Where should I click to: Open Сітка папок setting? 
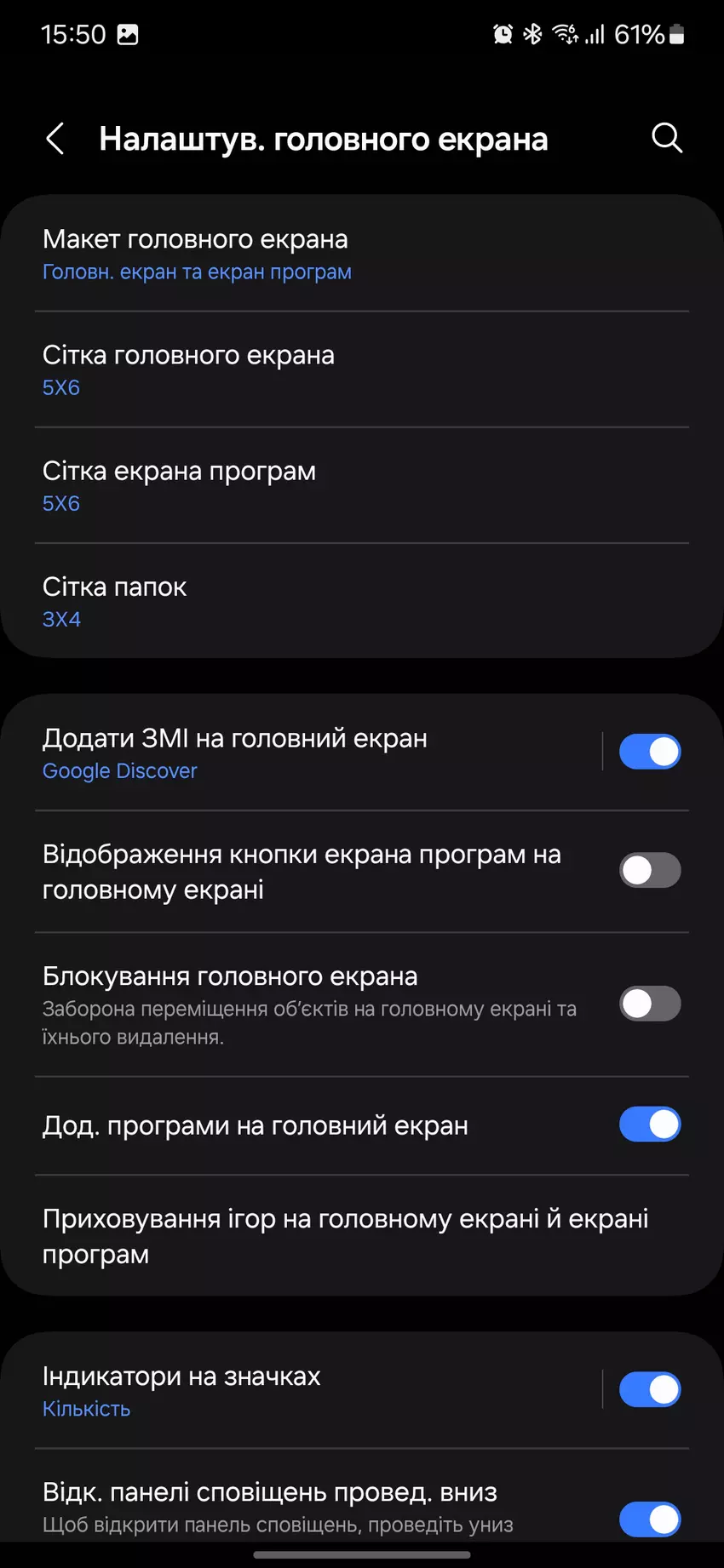tap(341, 601)
